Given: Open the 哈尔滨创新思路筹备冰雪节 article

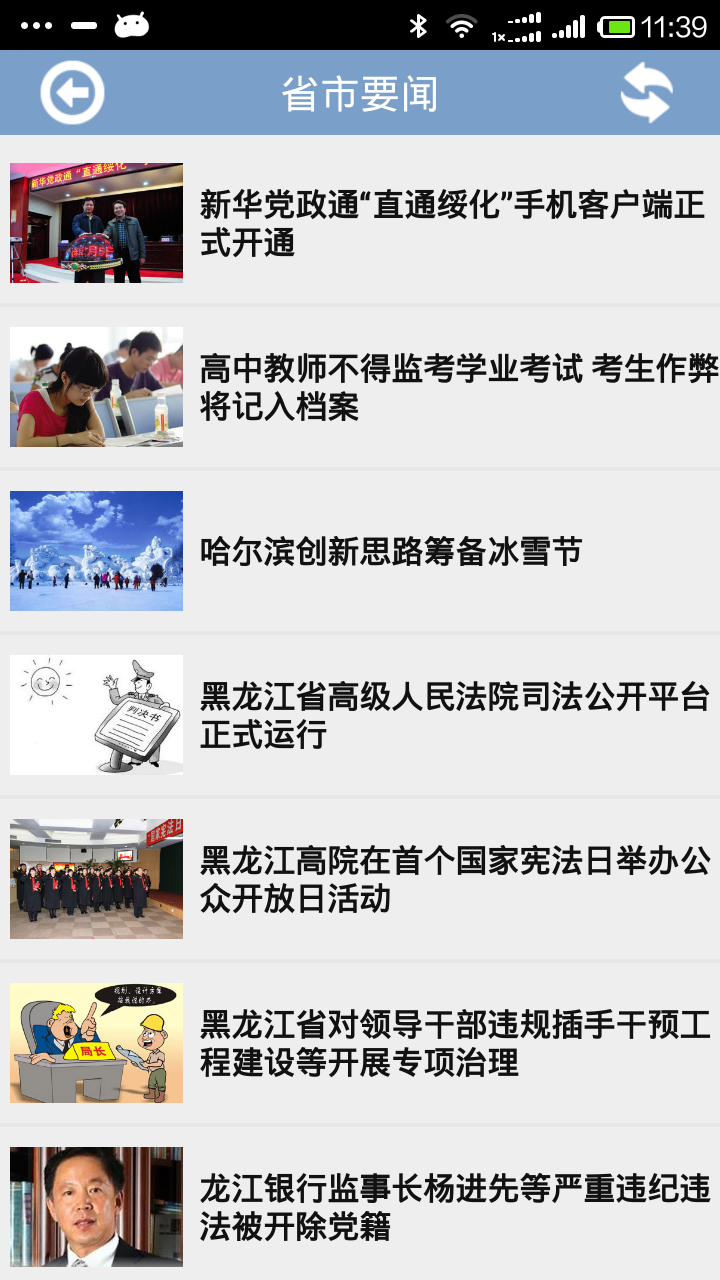Looking at the screenshot, I should tap(390, 551).
